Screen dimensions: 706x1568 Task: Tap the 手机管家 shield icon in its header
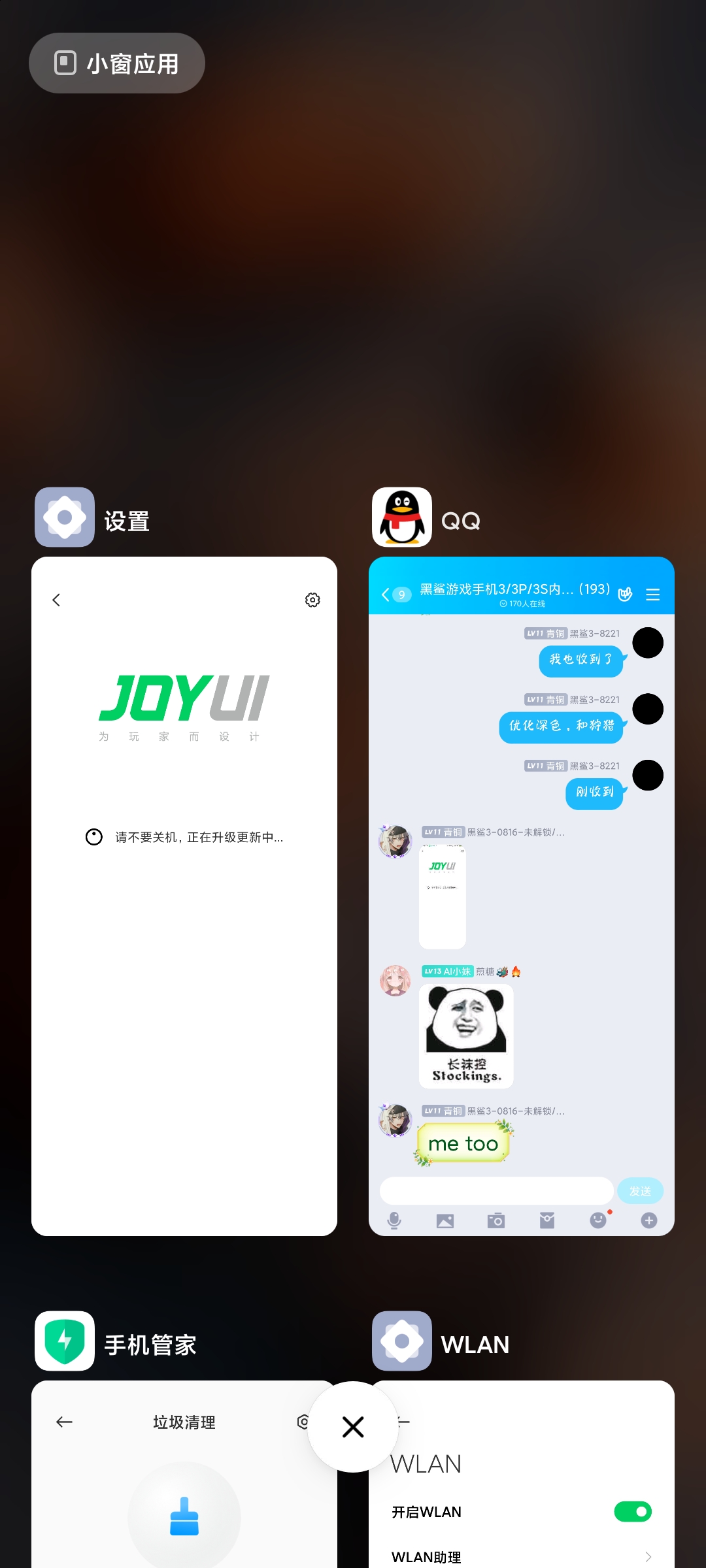[x=65, y=1341]
